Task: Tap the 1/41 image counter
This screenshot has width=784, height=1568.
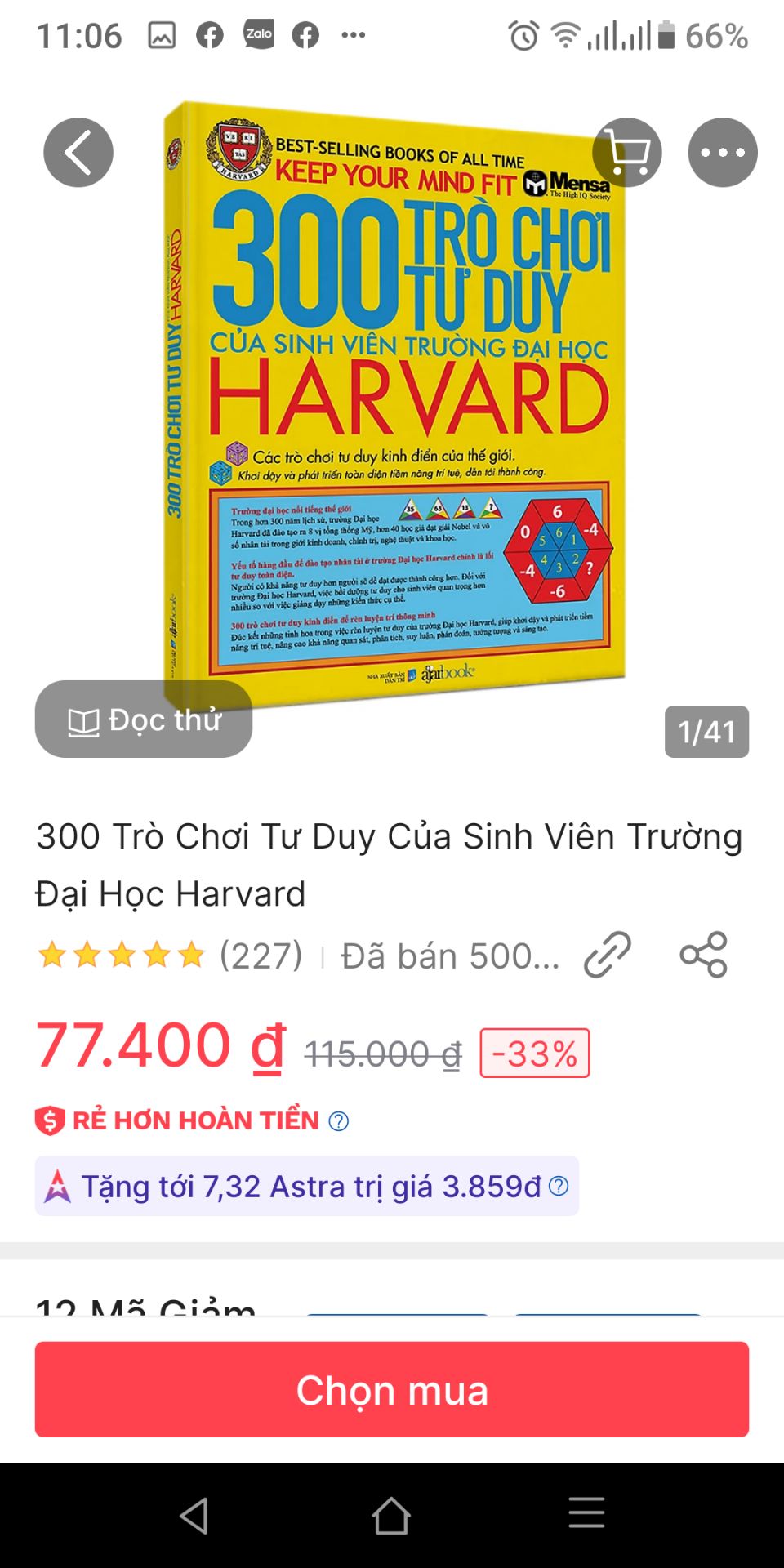Action: coord(706,731)
